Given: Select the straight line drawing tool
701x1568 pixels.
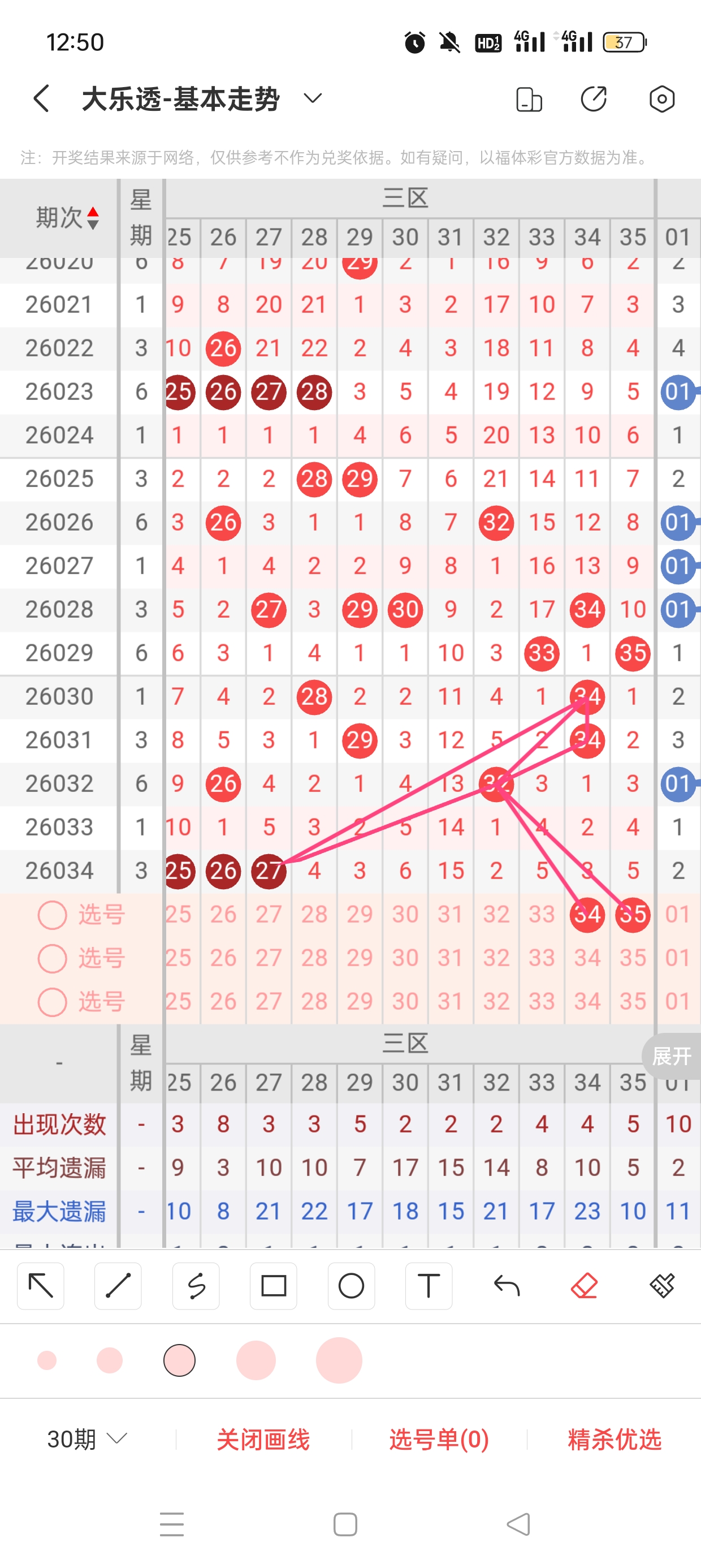Looking at the screenshot, I should (118, 1286).
